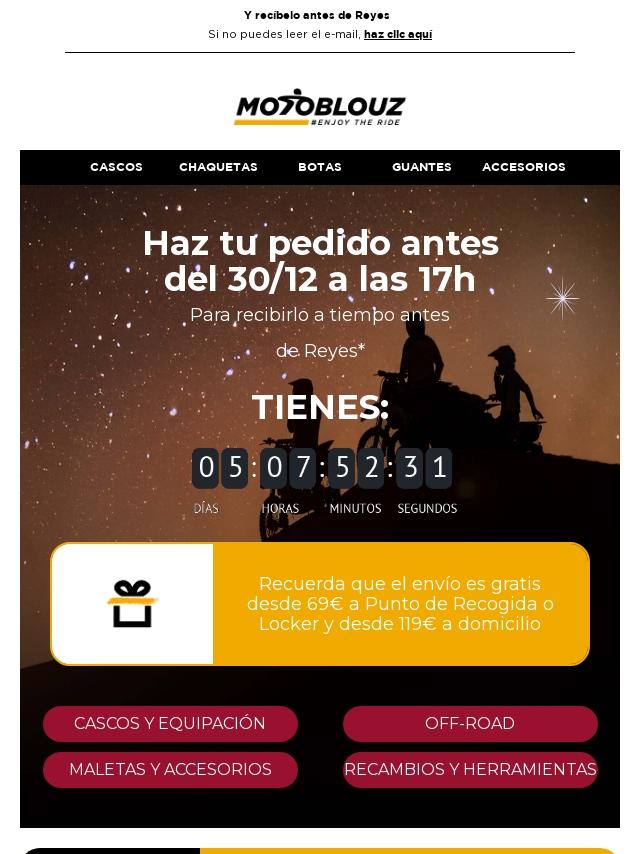This screenshot has height=854, width=640.
Task: Tap the CASCOS Y EQUIPACIÓN button
Action: 170,724
